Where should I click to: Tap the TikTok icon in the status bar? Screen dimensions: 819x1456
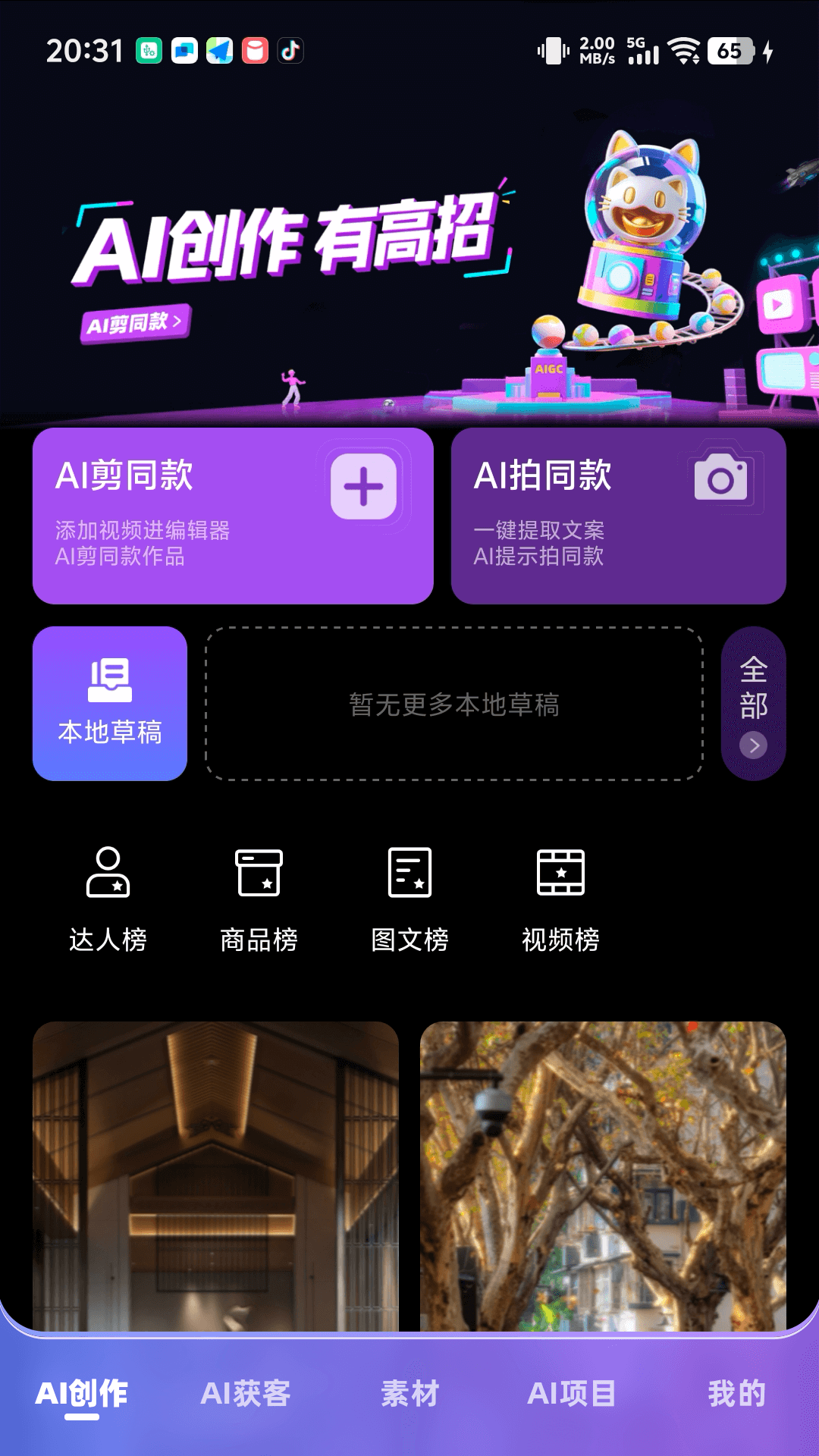(x=290, y=52)
